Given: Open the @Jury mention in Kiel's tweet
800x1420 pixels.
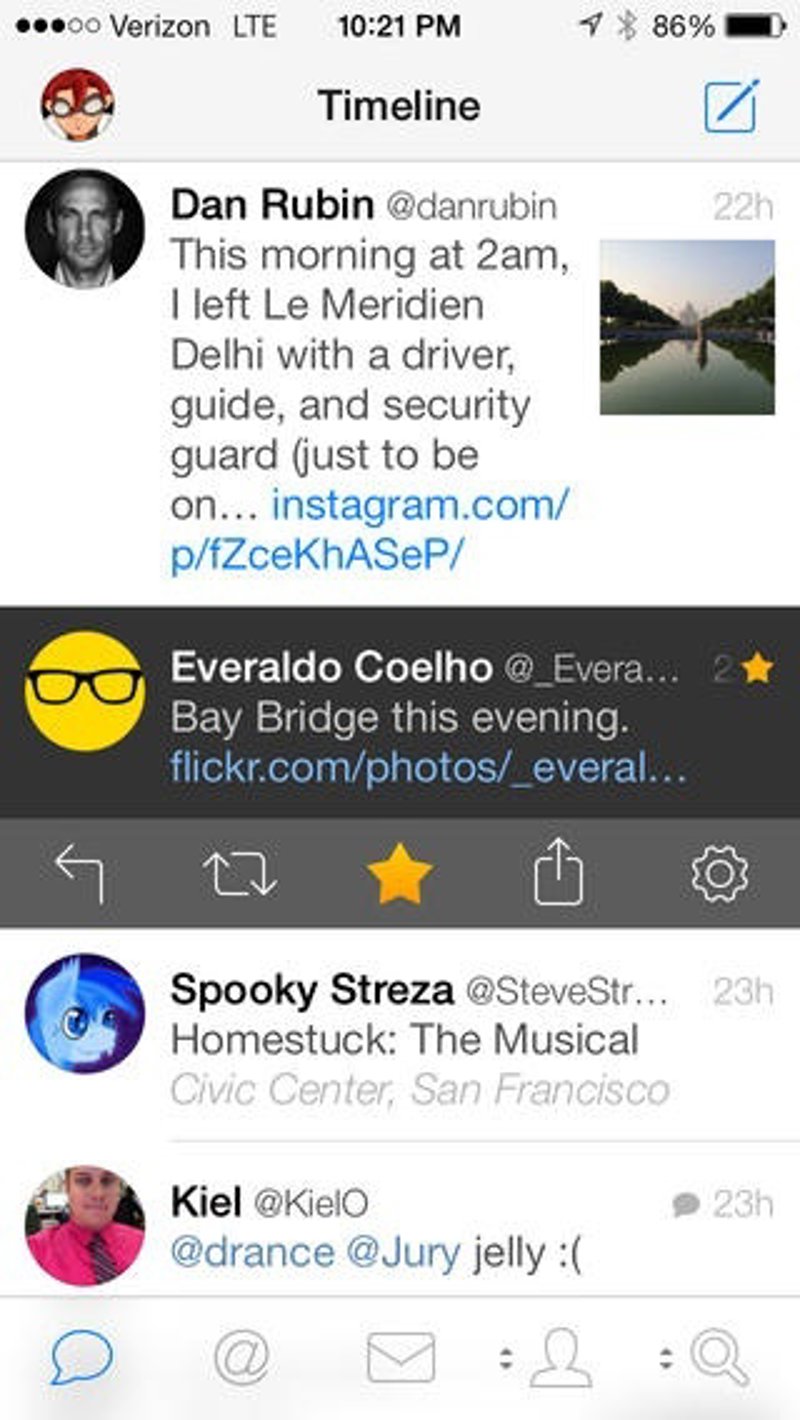Looking at the screenshot, I should [403, 1252].
